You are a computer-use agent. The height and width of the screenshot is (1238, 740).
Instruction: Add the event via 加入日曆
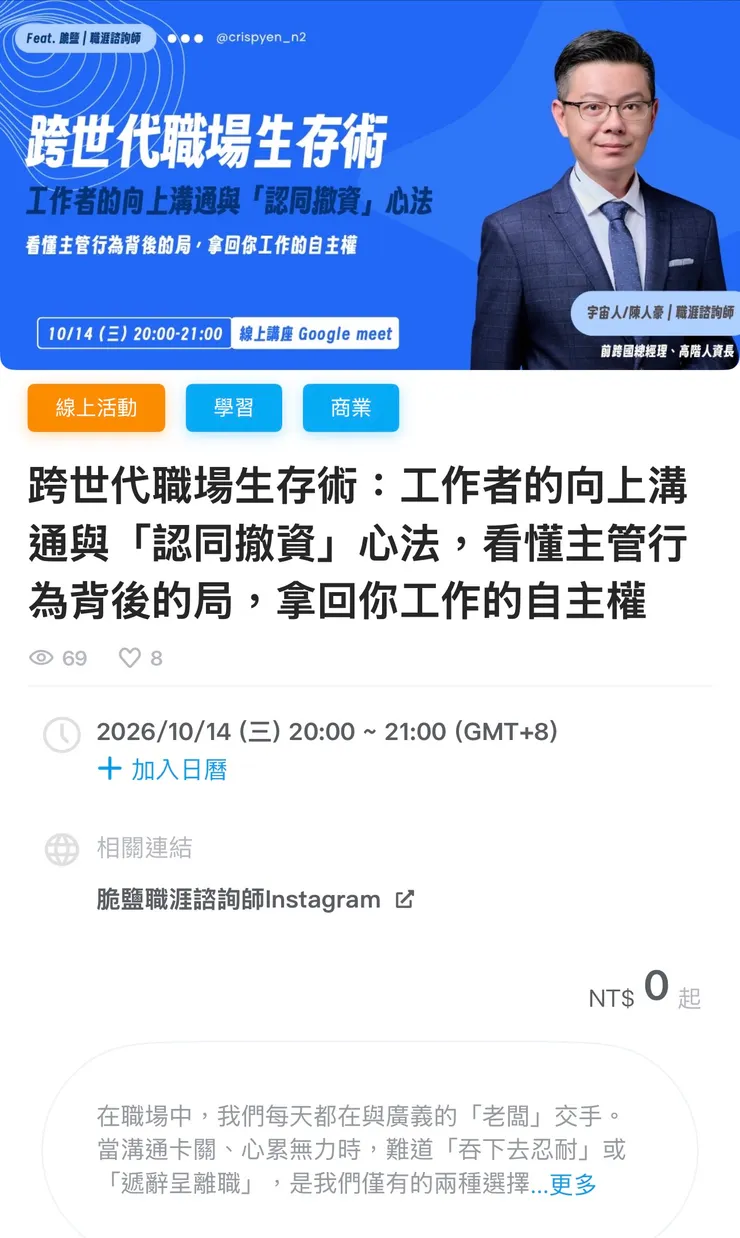(162, 769)
